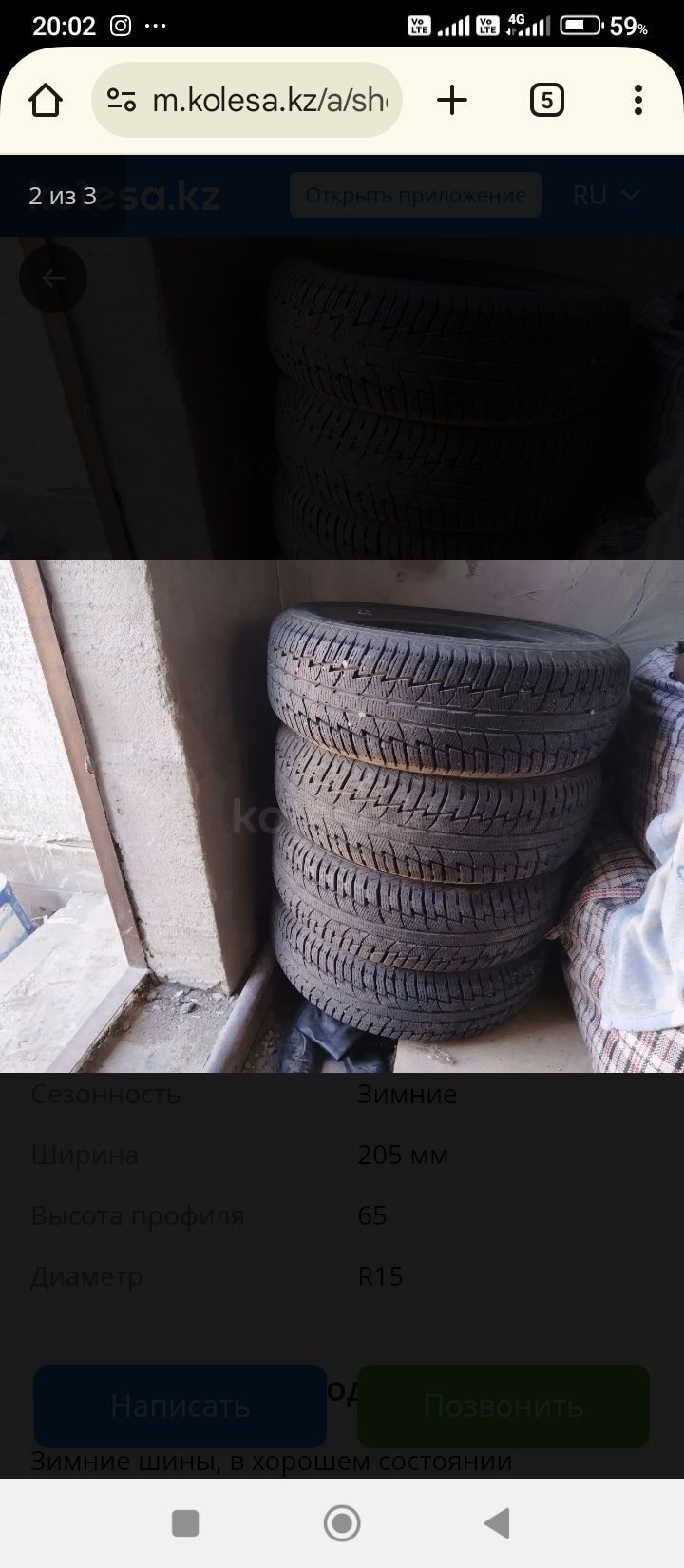Image resolution: width=684 pixels, height=1568 pixels.
Task: Open the recent apps button
Action: coord(185,1523)
